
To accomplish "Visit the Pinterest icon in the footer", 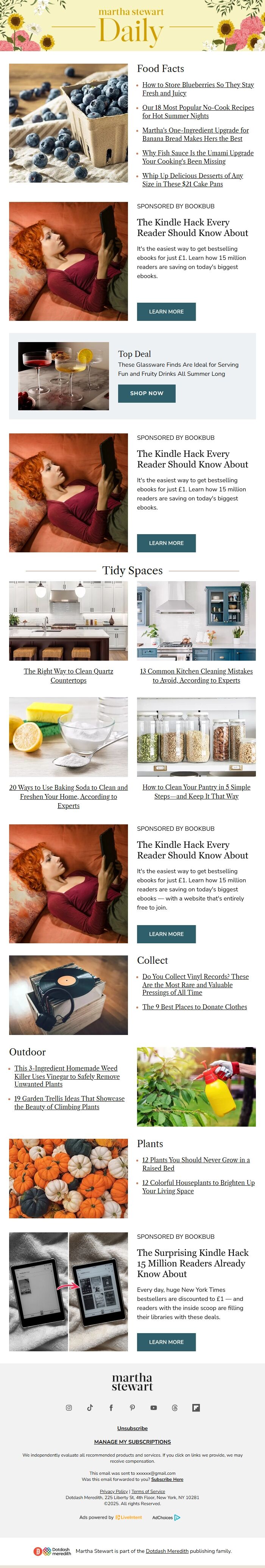I will click(132, 1407).
